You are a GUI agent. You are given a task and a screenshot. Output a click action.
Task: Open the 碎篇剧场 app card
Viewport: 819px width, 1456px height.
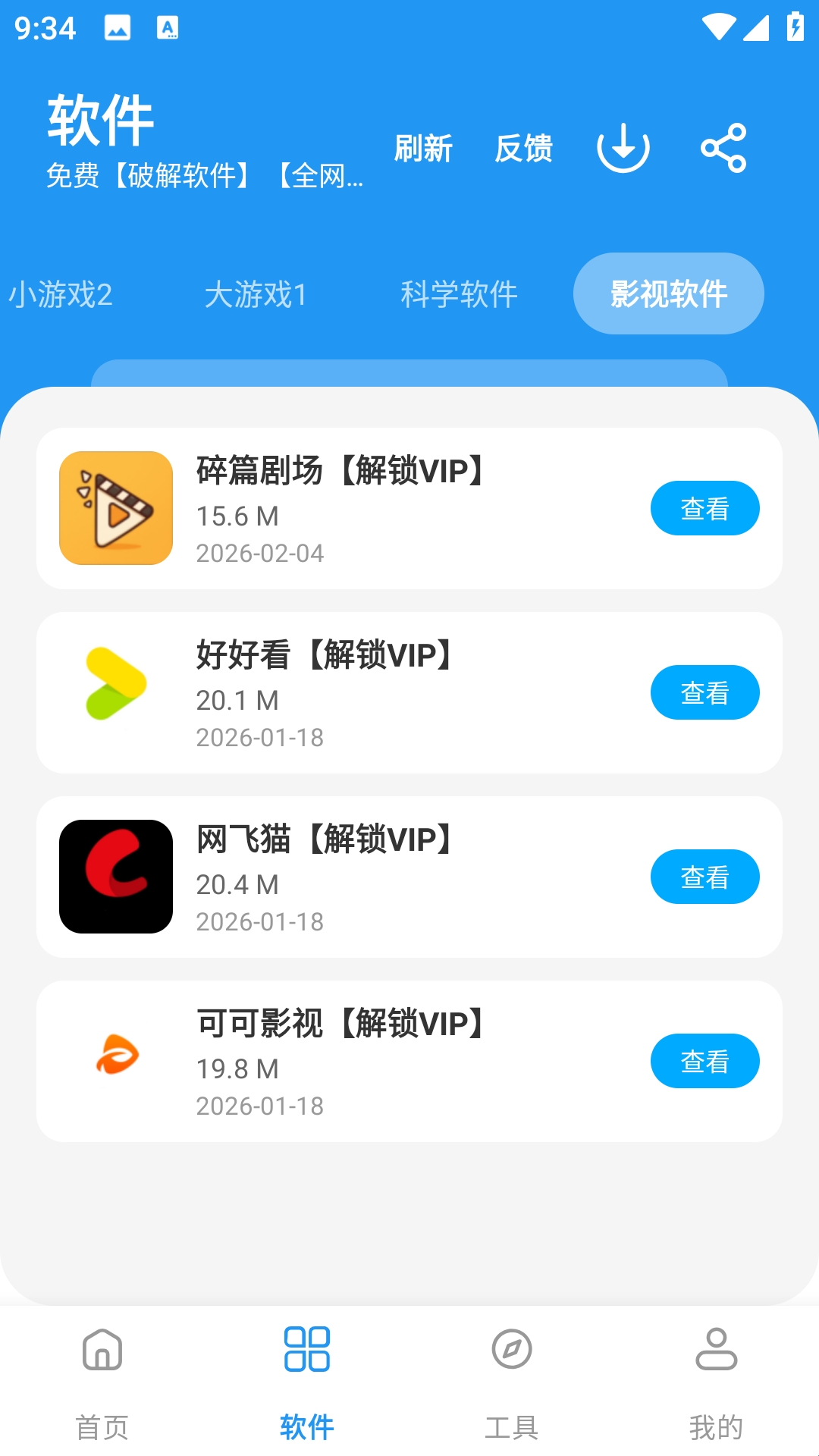341,508
